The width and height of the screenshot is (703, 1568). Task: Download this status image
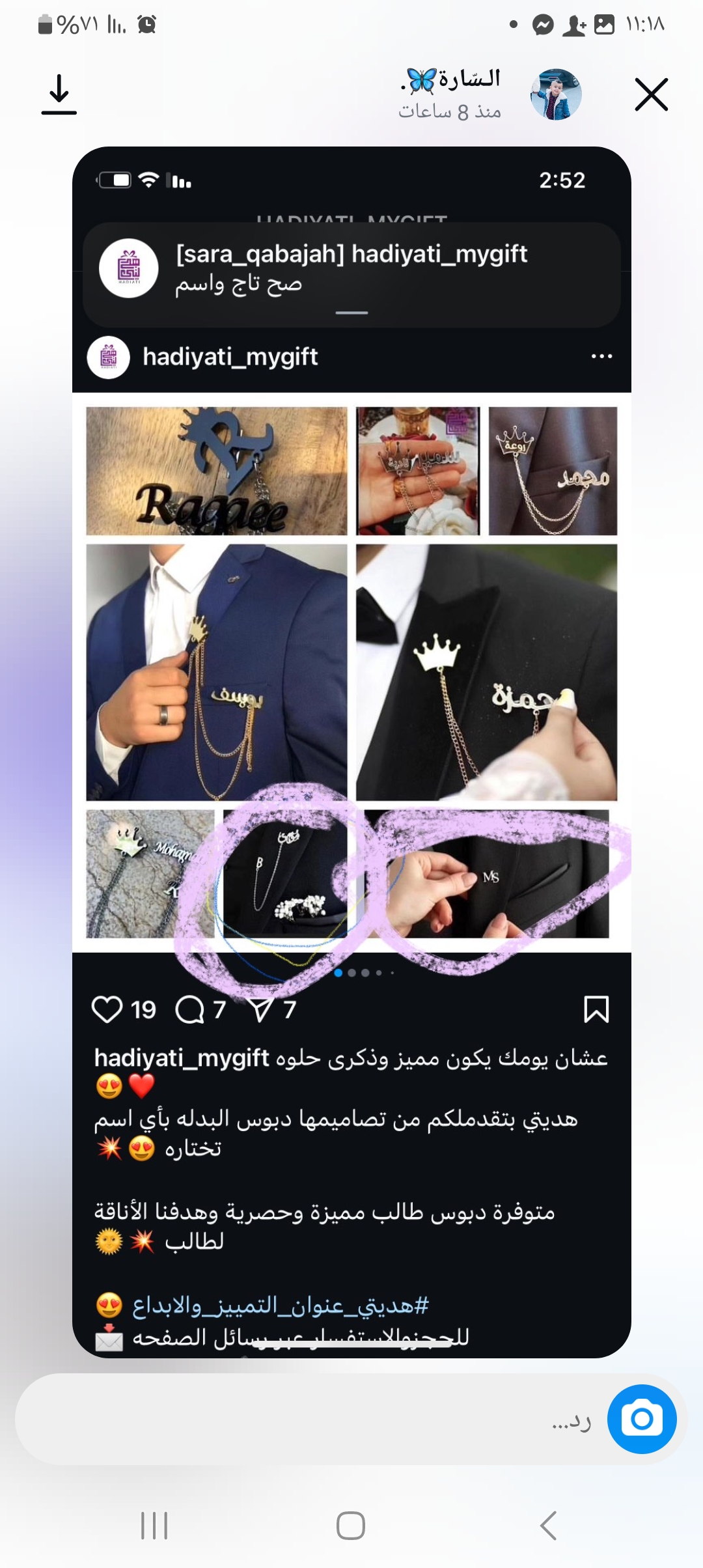tap(59, 95)
